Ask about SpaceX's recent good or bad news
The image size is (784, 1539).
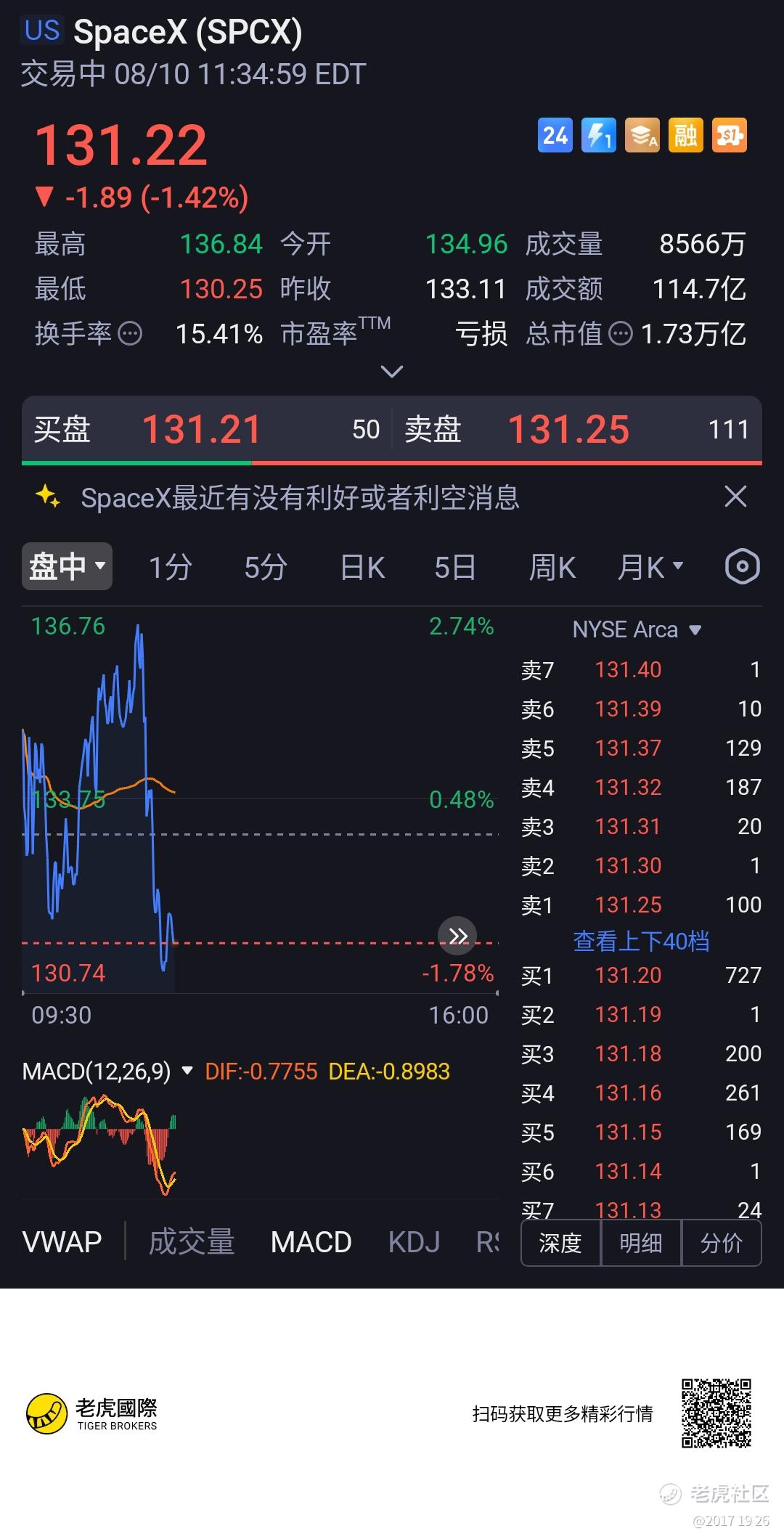point(300,498)
